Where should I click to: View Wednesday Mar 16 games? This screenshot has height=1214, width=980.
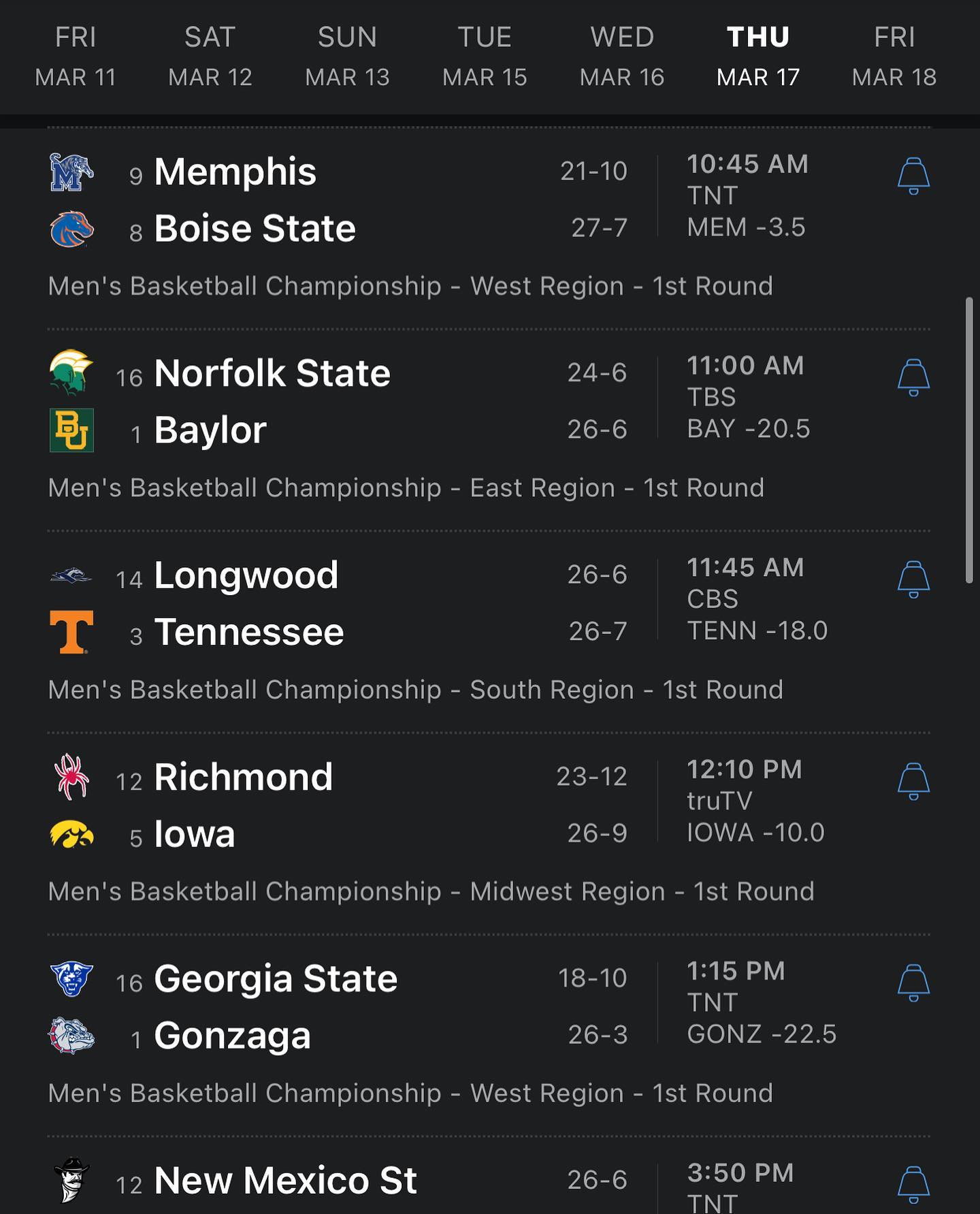pos(622,57)
